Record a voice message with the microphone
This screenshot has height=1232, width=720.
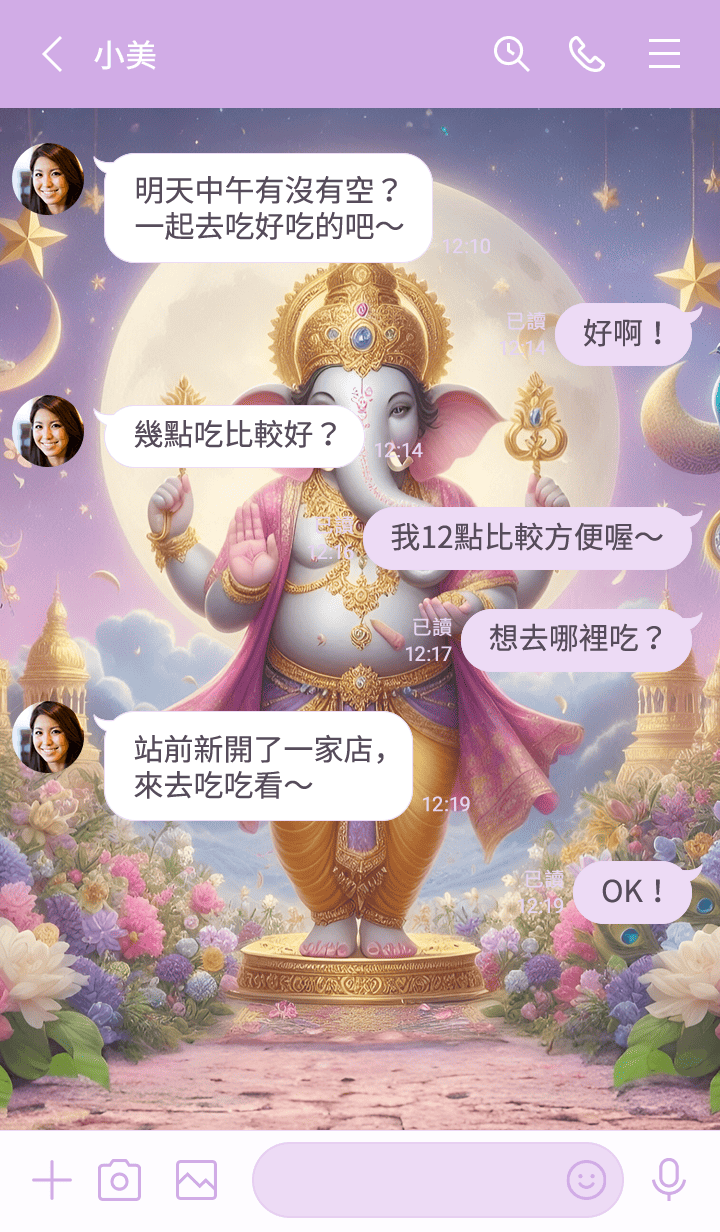pyautogui.click(x=669, y=1181)
